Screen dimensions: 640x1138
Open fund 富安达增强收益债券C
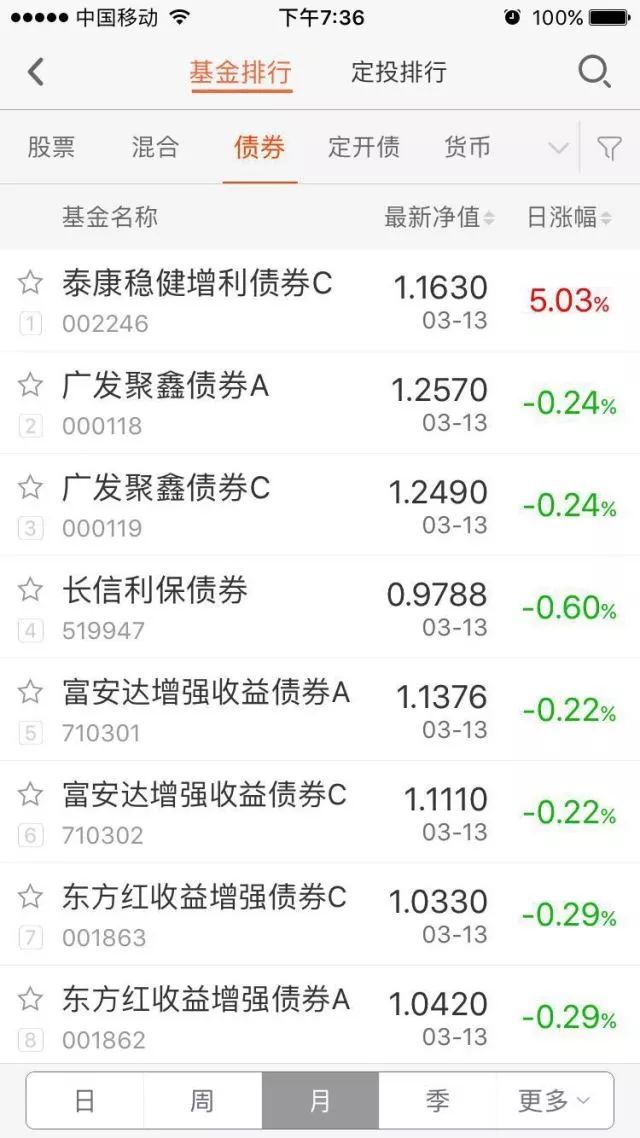click(x=320, y=812)
